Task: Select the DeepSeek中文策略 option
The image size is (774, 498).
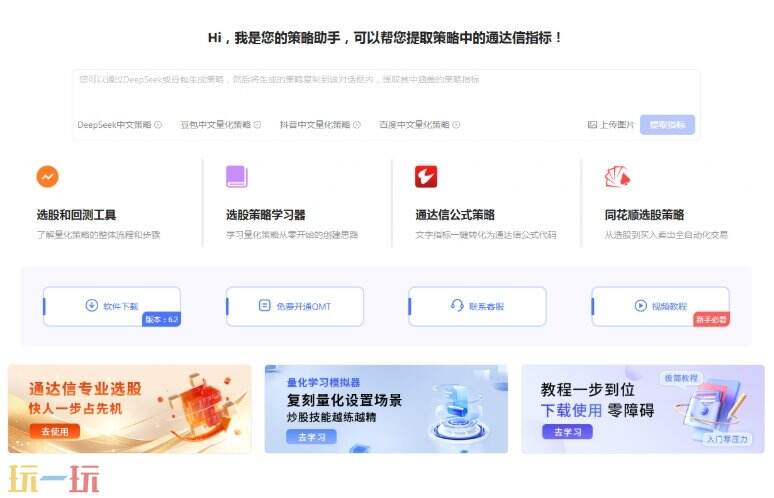Action: (x=119, y=125)
